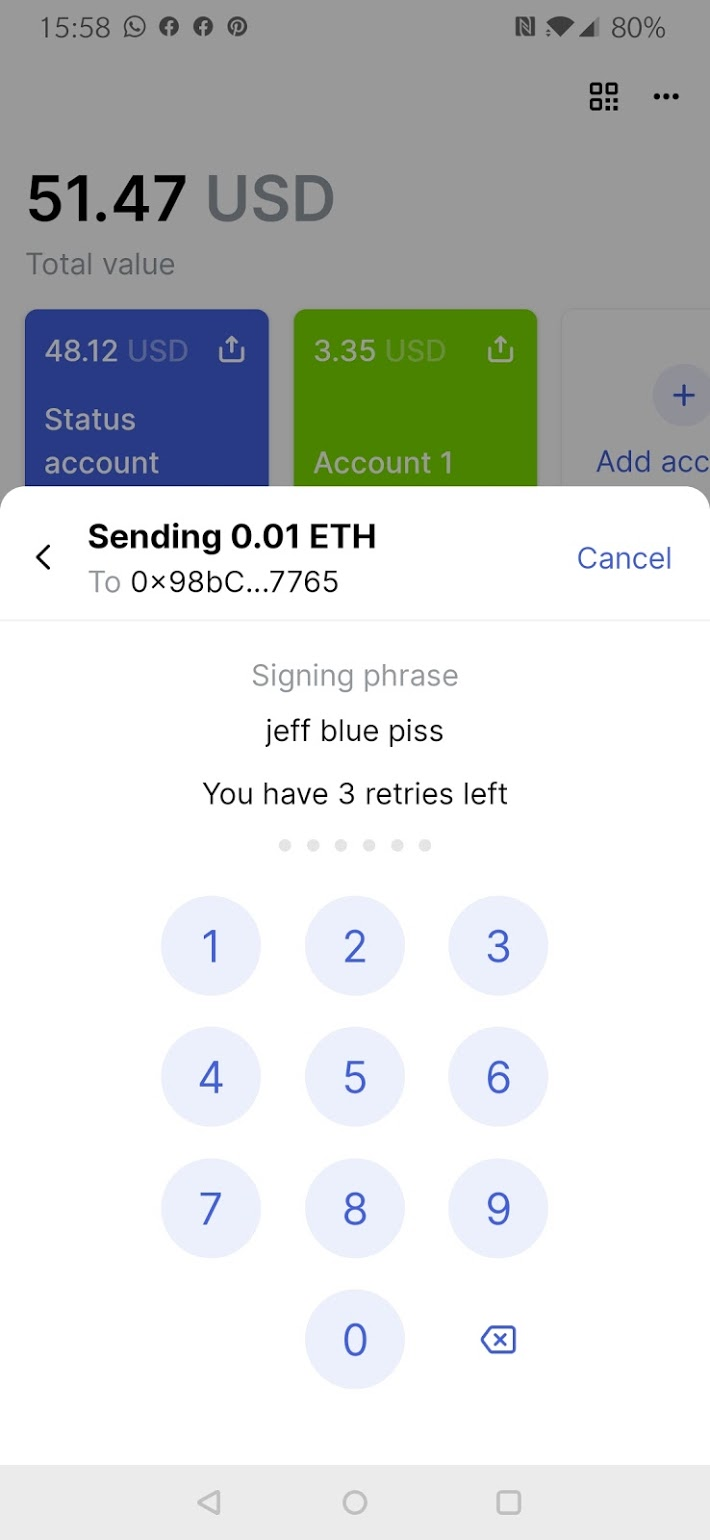Viewport: 710px width, 1540px height.
Task: Enter digit 1 on the keypad
Action: [x=211, y=946]
